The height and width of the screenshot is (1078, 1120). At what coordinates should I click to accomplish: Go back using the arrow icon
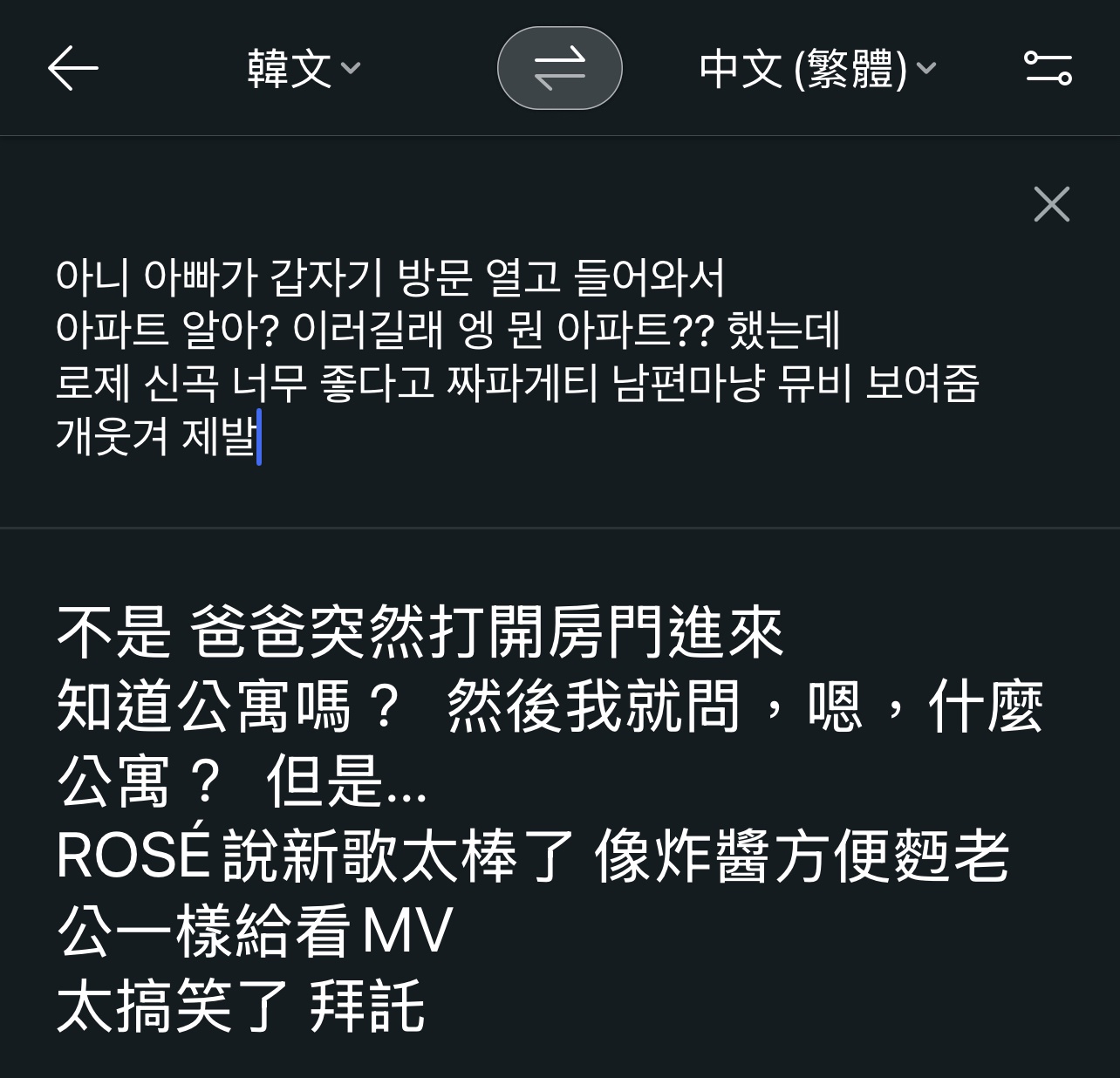coord(73,68)
